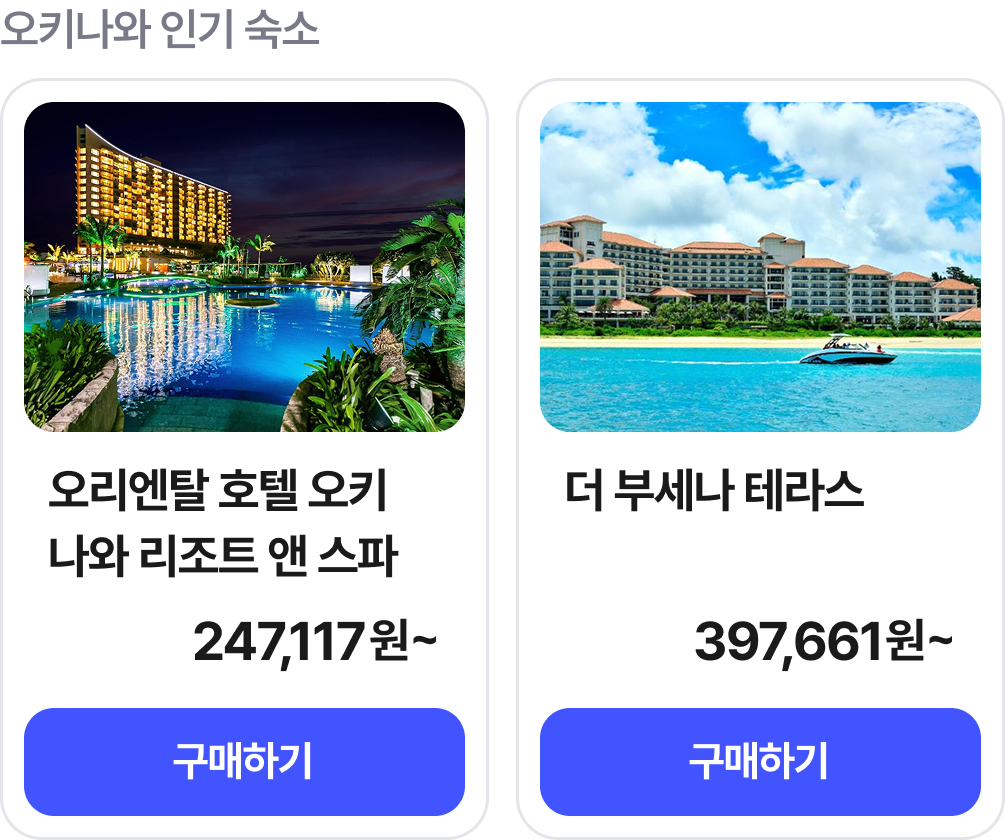This screenshot has width=1005, height=840.
Task: Tap 구매하기 for 더 부세나 테라스
Action: click(x=760, y=762)
